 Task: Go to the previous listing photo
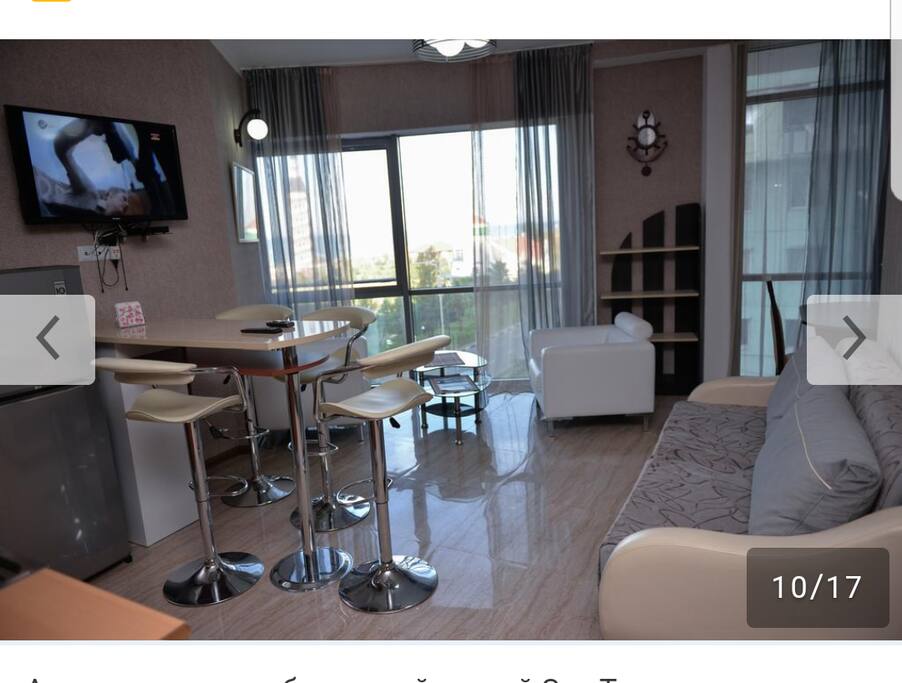point(47,339)
